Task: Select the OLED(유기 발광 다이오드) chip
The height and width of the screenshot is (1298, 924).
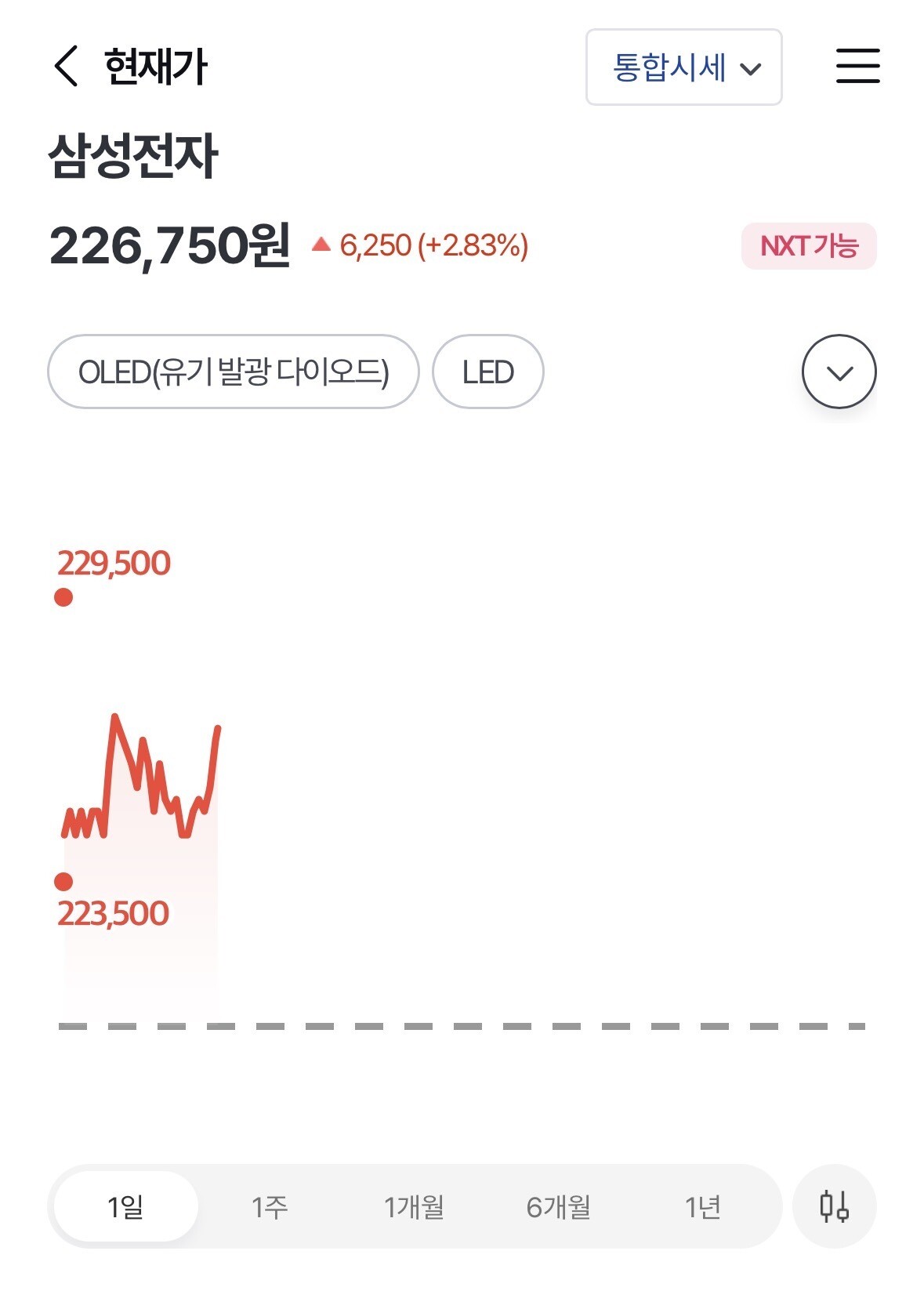Action: click(234, 372)
